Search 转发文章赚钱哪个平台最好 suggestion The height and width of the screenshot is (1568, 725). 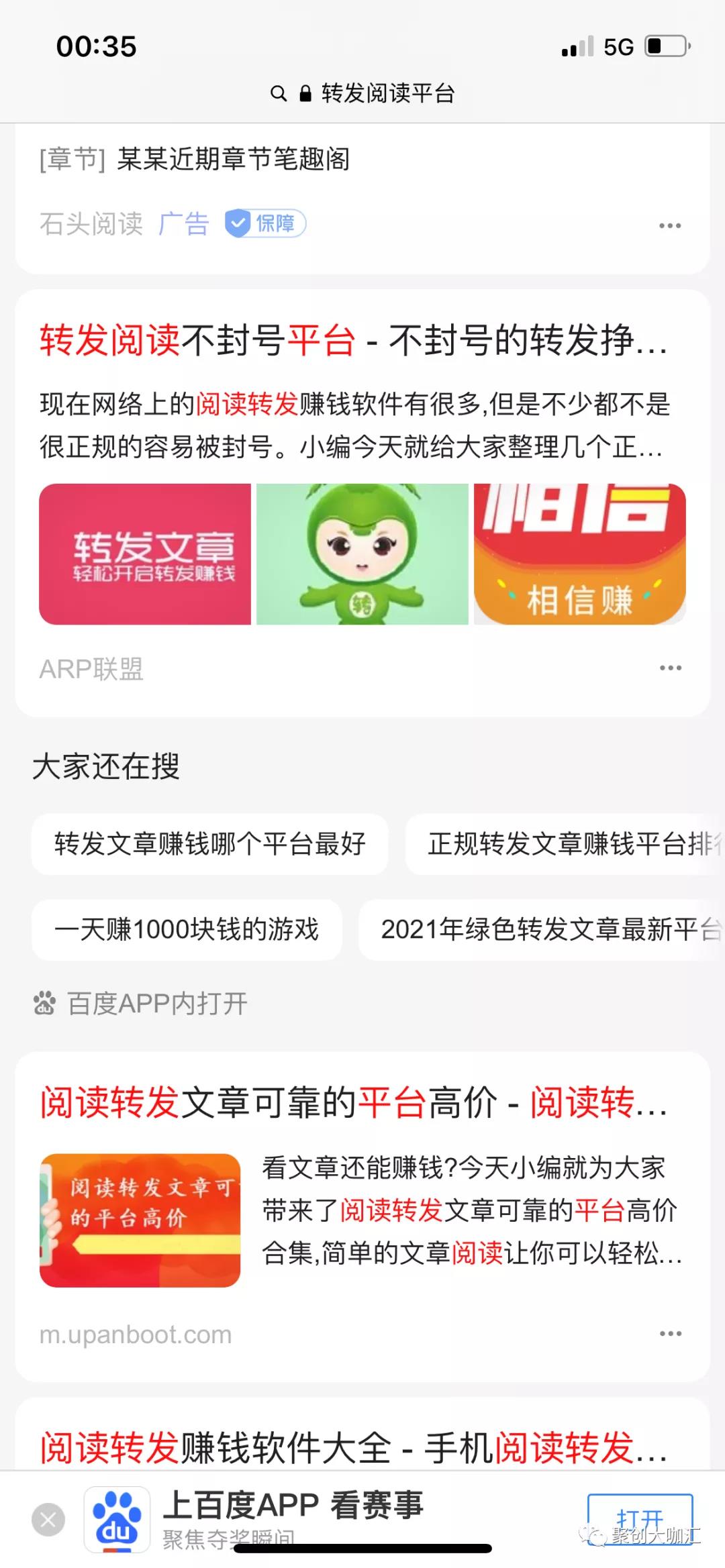click(x=209, y=844)
